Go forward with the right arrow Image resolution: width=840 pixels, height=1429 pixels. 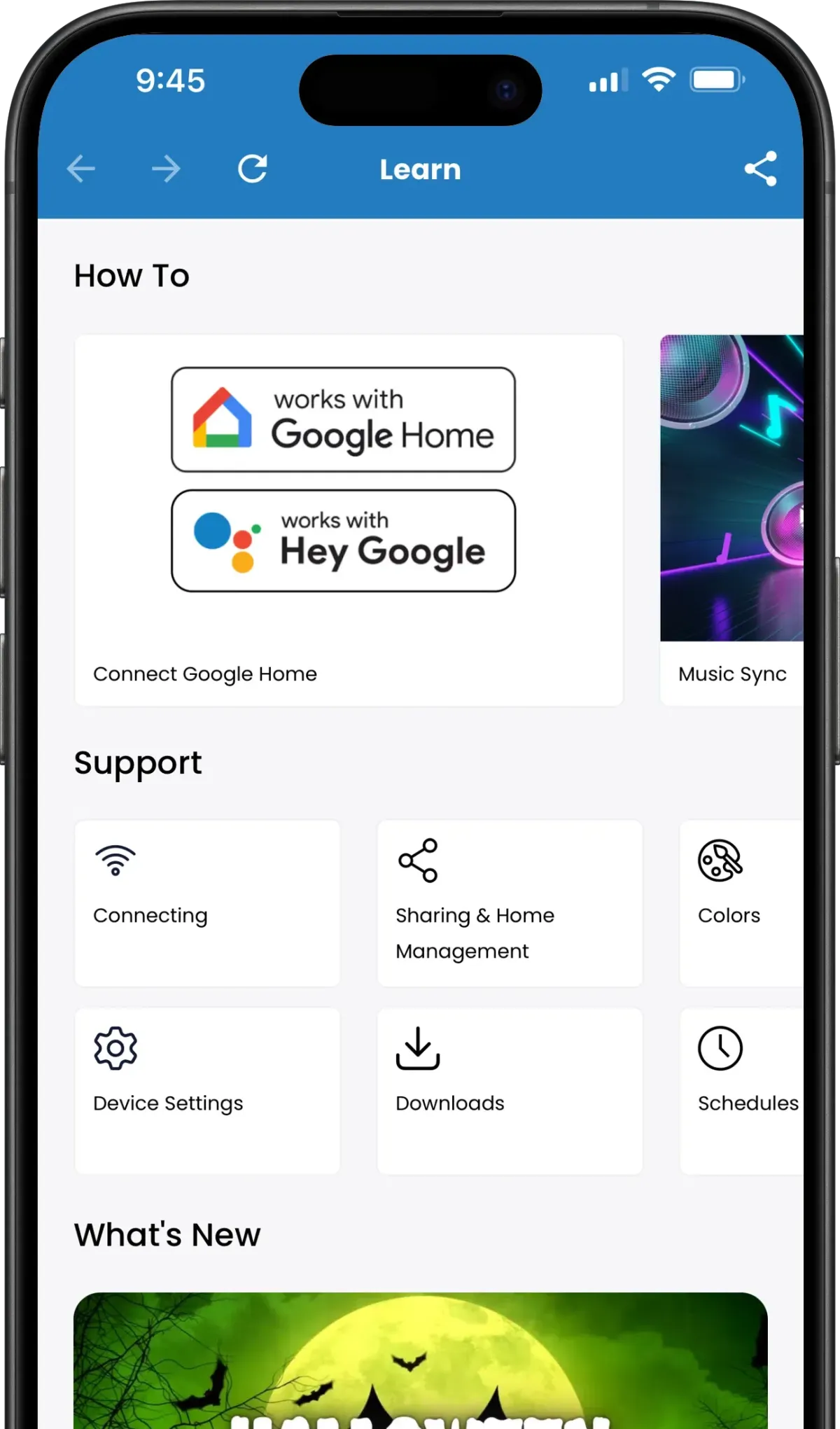(166, 169)
